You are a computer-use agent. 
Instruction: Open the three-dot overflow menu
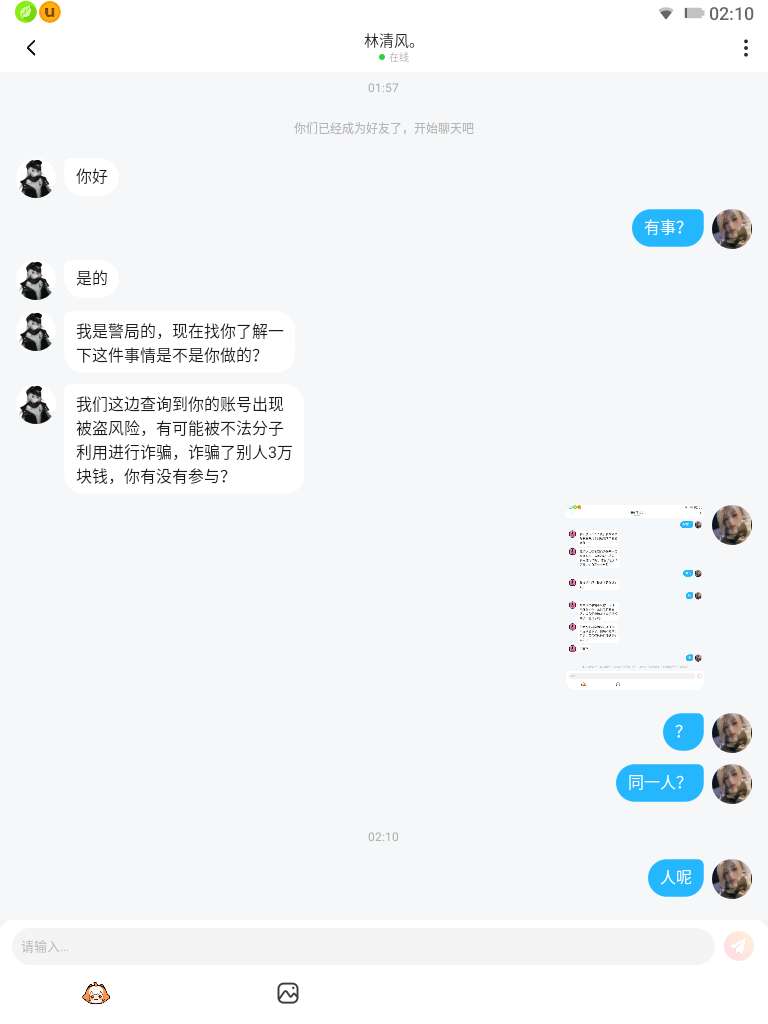(x=745, y=48)
